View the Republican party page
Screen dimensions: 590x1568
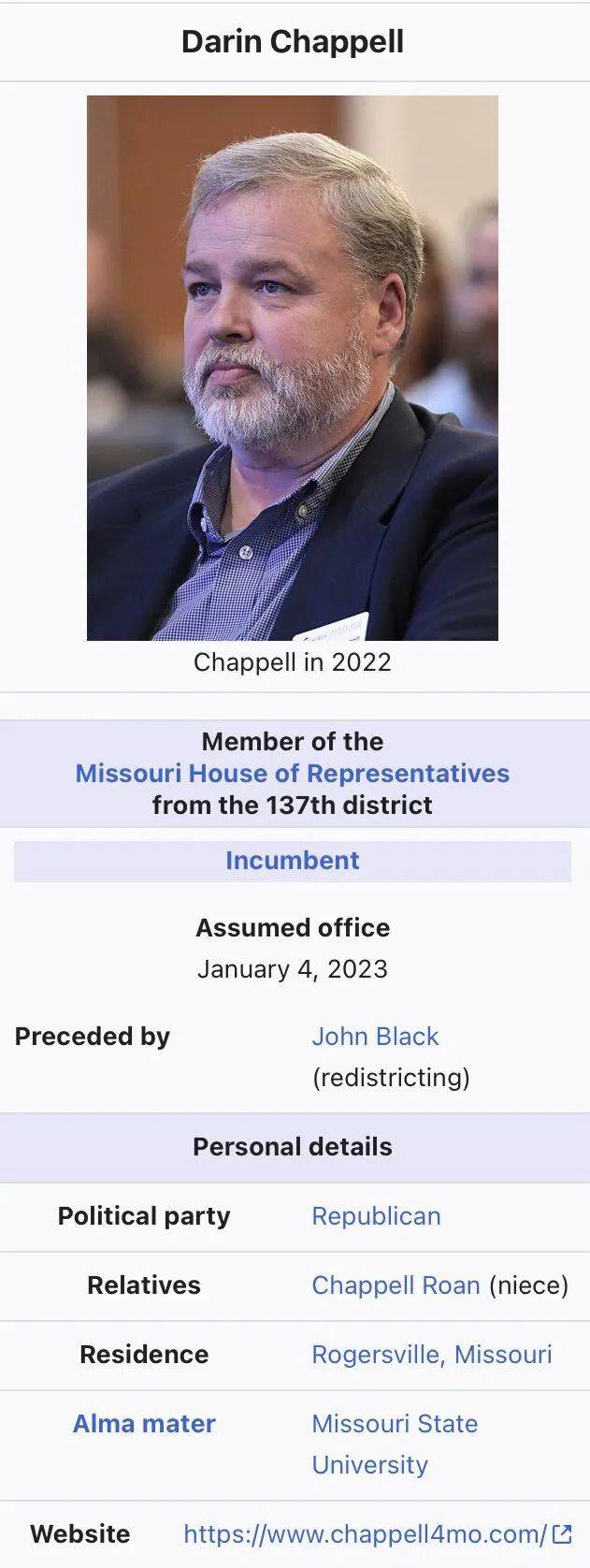click(x=376, y=1216)
